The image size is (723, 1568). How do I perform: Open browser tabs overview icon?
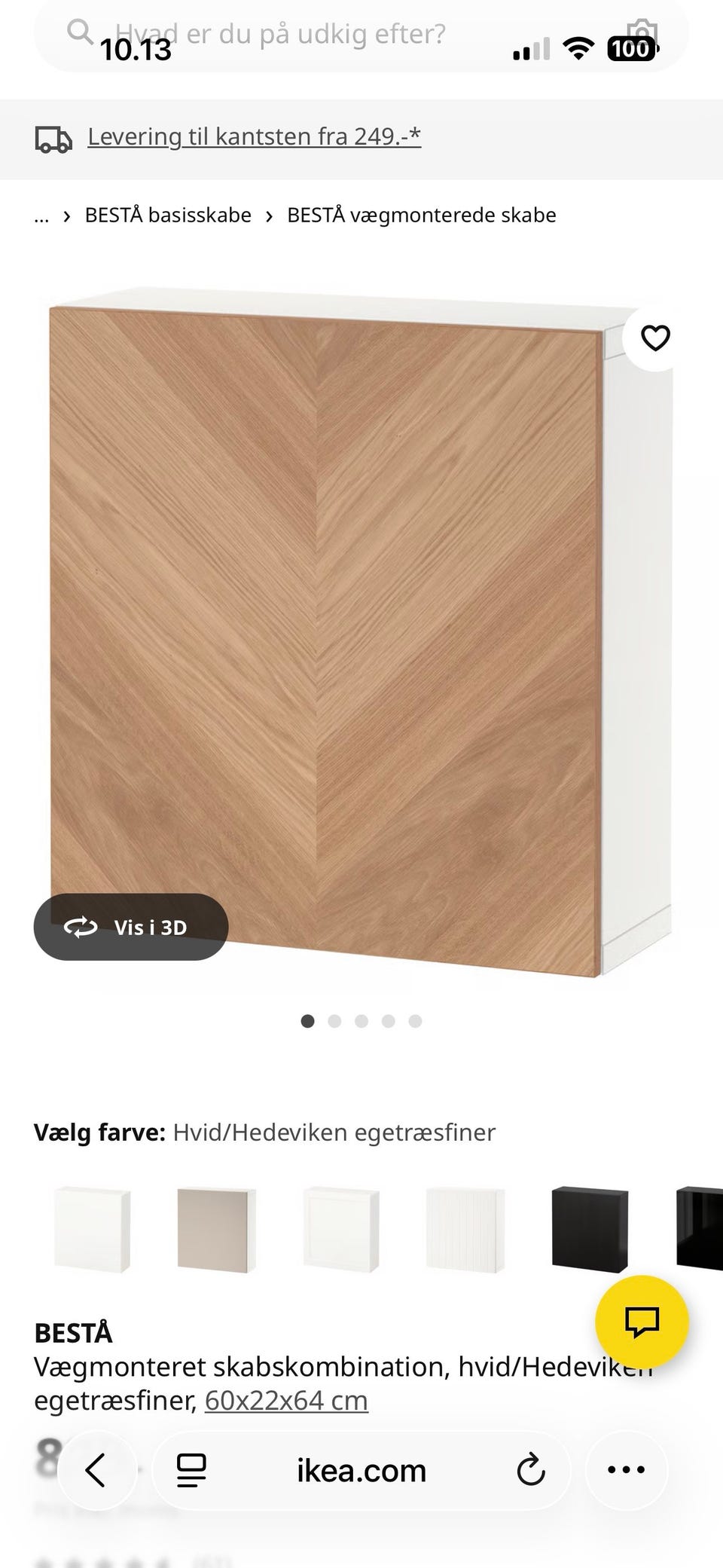[x=191, y=1469]
